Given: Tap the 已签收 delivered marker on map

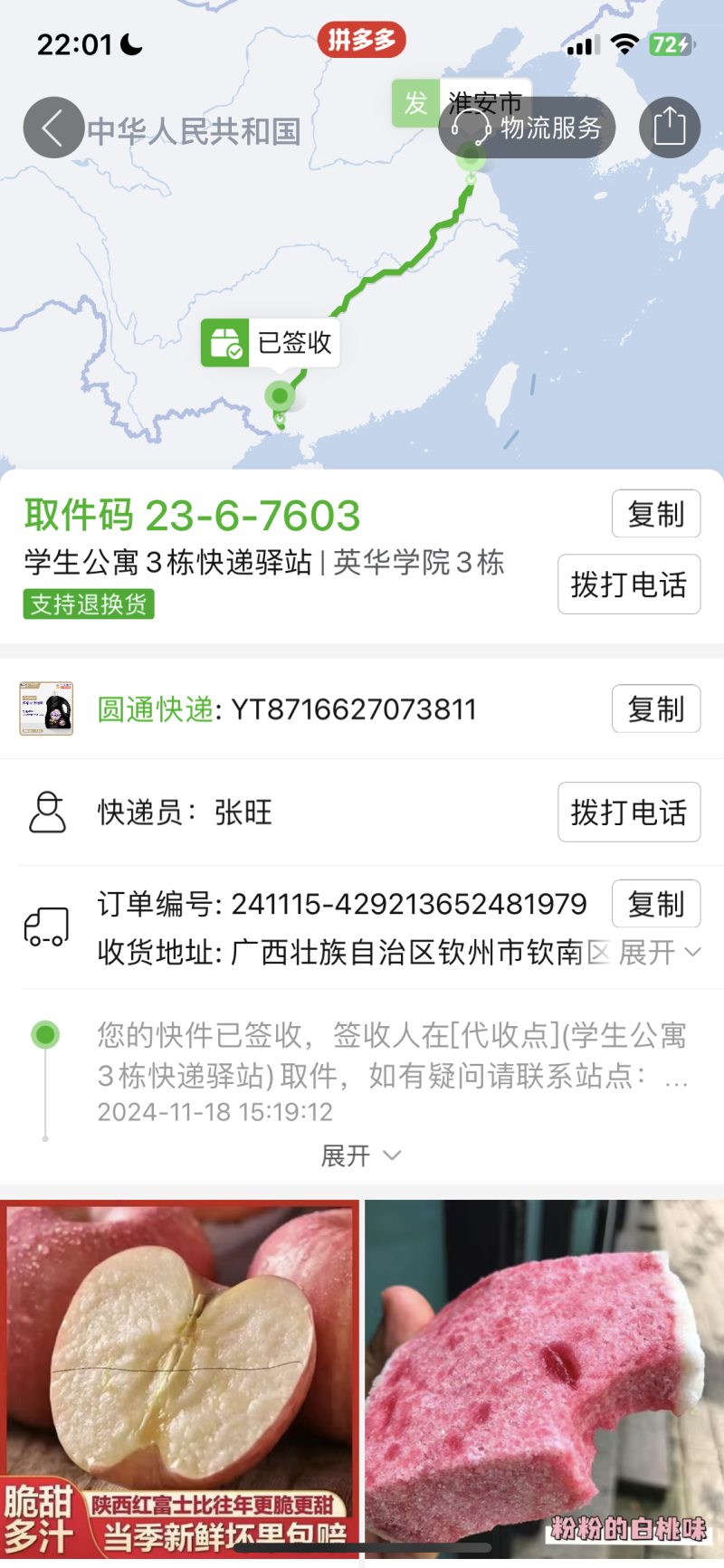Looking at the screenshot, I should pyautogui.click(x=271, y=343).
